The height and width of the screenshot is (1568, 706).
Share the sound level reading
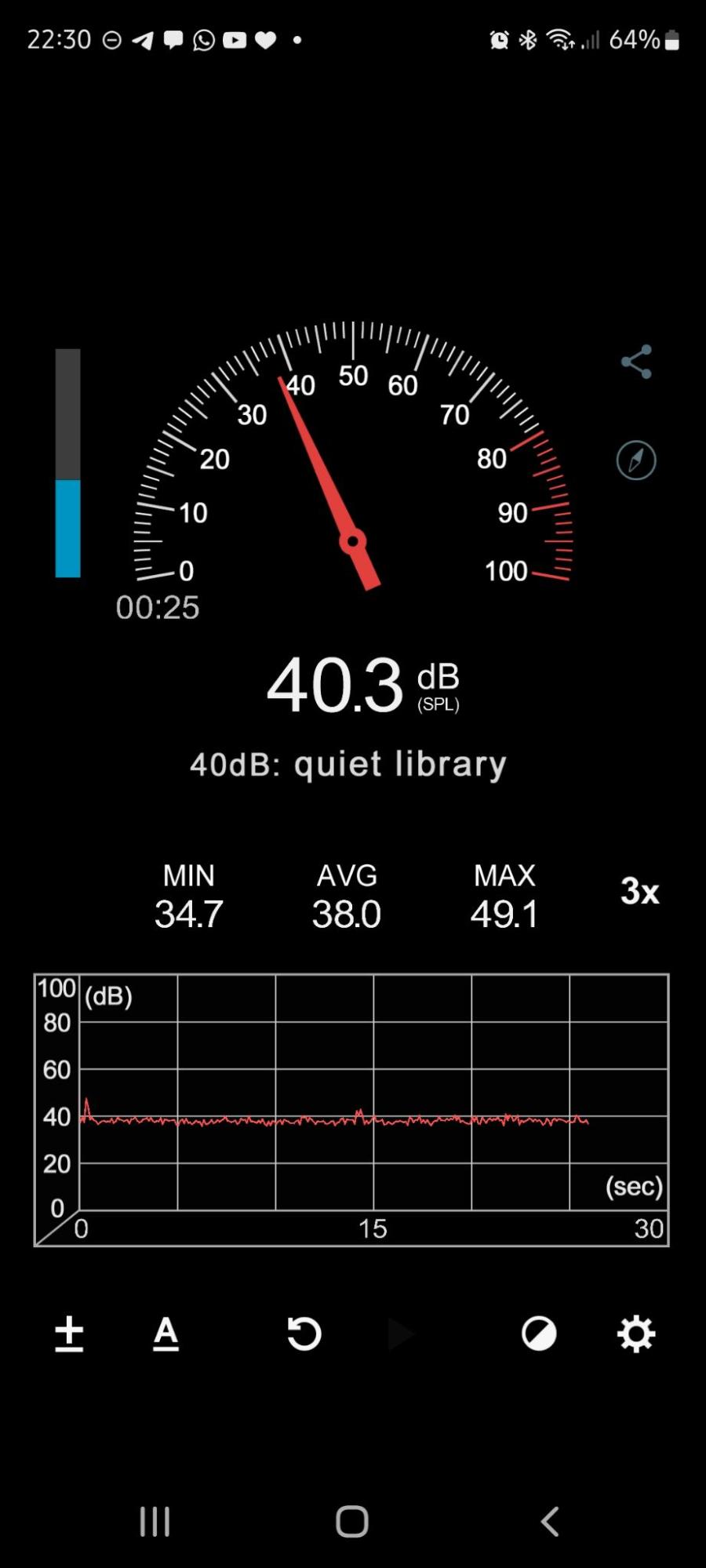point(636,362)
